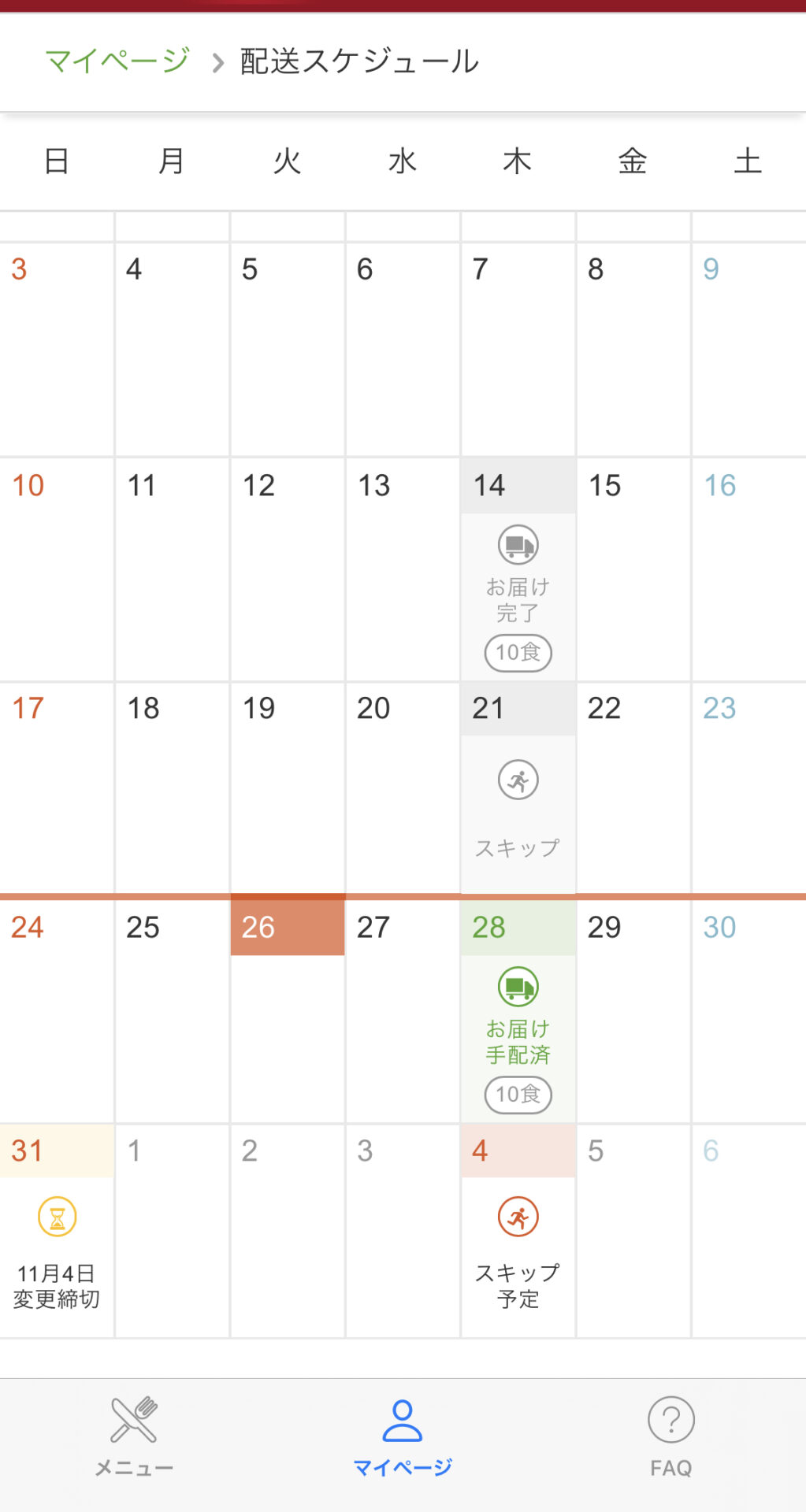Open スキップ予定 delivery on November 4
Viewport: 806px width, 1512px height.
(x=518, y=1231)
